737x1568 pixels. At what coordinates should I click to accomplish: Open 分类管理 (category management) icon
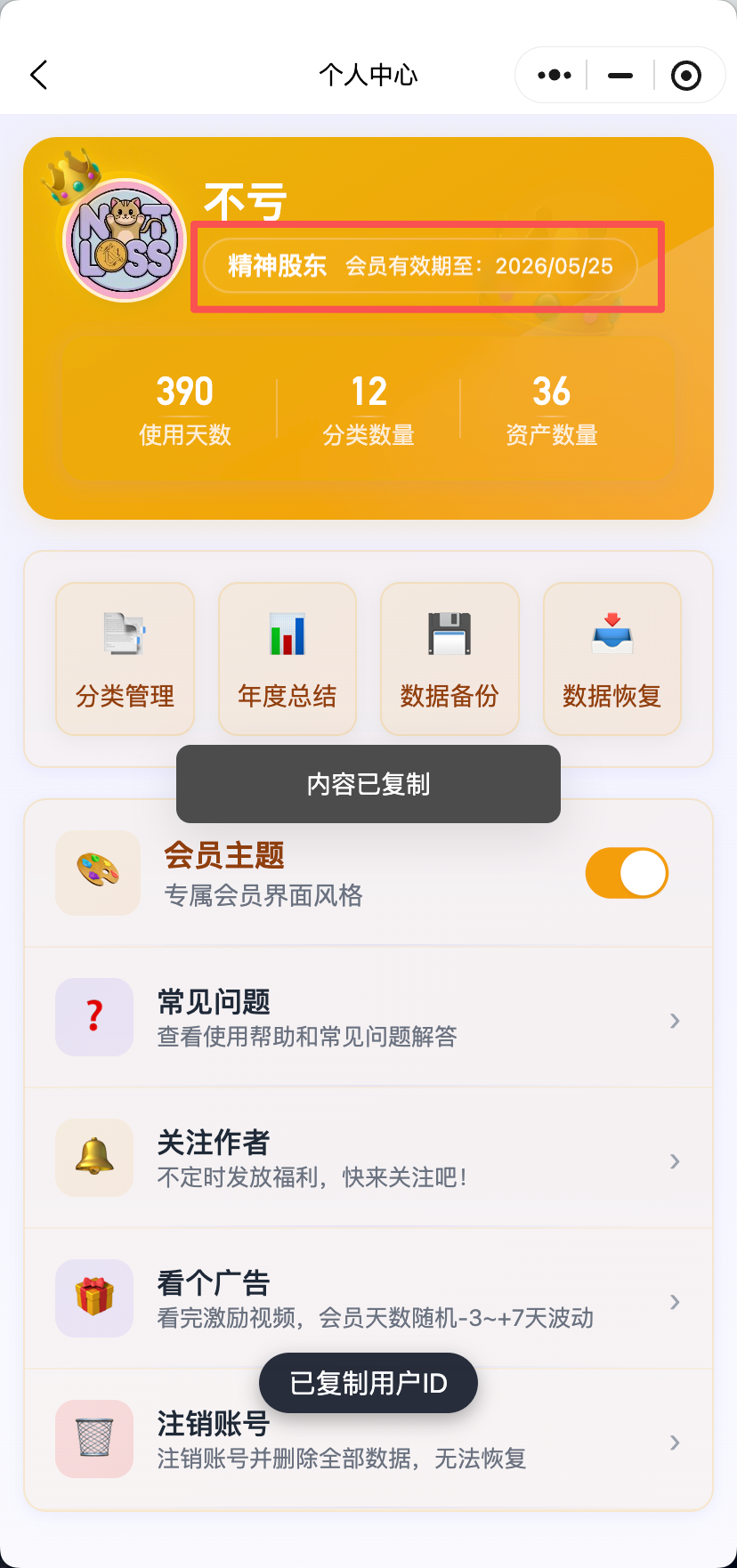click(124, 659)
